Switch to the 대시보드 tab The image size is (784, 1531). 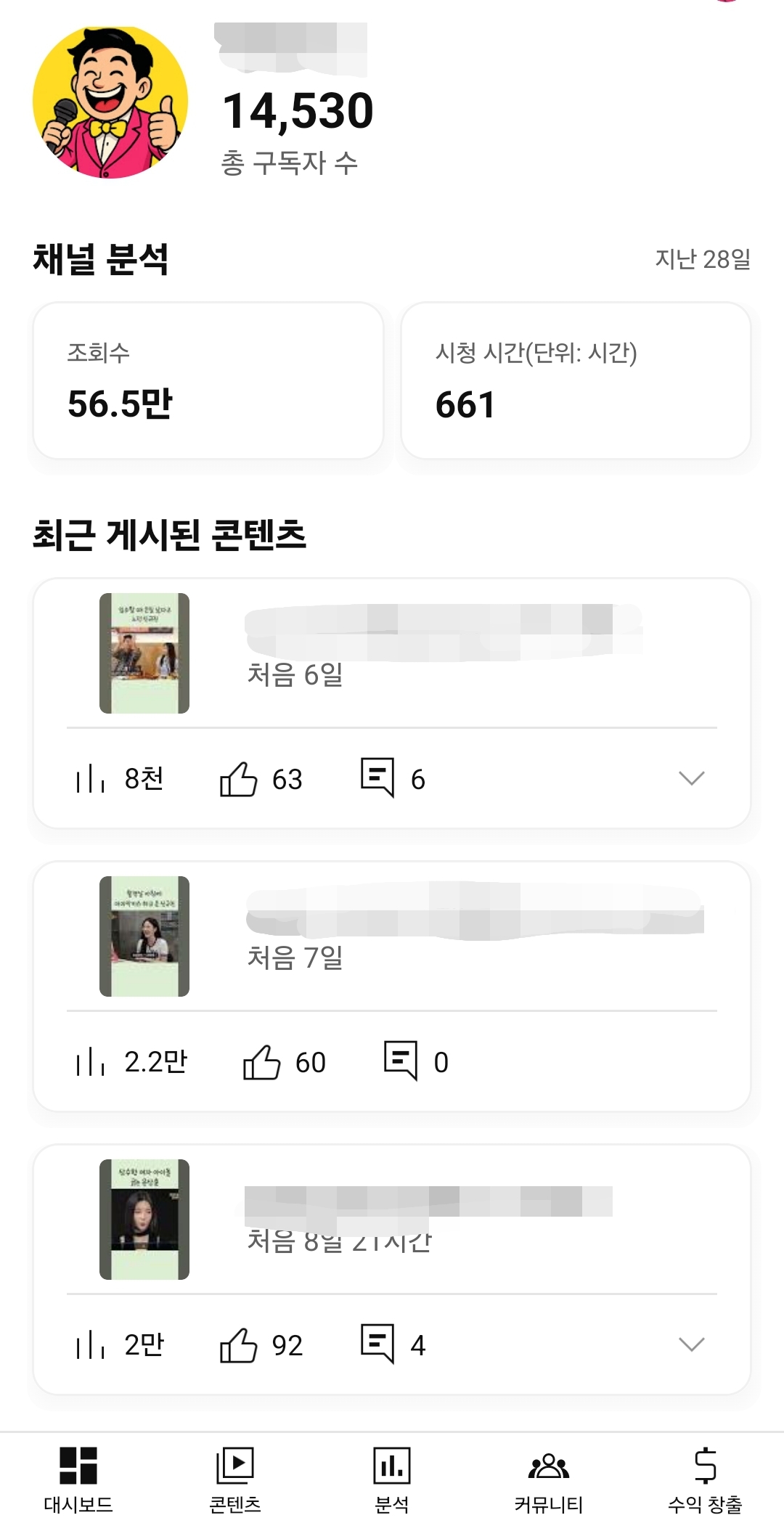tap(78, 1478)
